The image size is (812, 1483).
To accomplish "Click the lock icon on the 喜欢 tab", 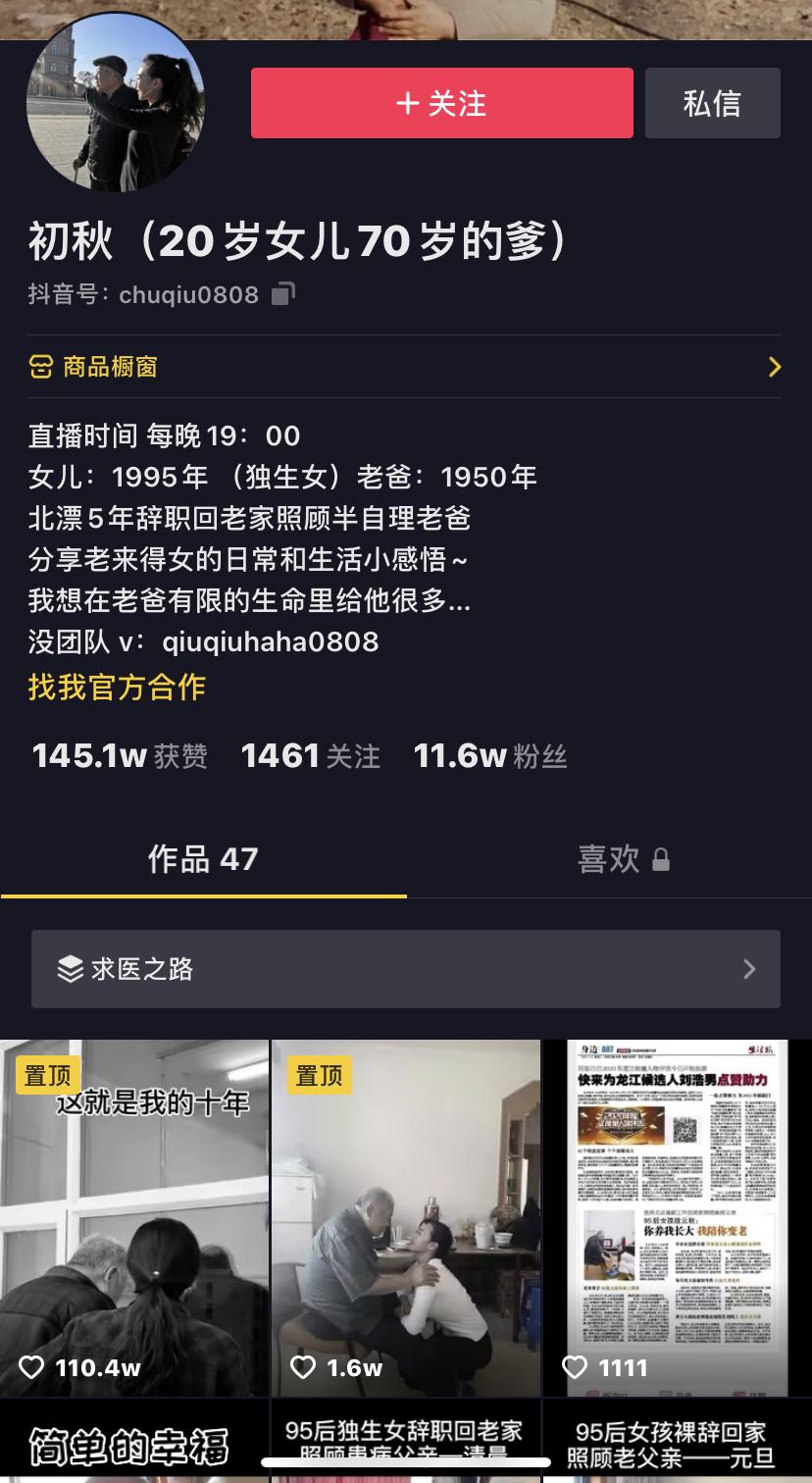I will pyautogui.click(x=663, y=857).
